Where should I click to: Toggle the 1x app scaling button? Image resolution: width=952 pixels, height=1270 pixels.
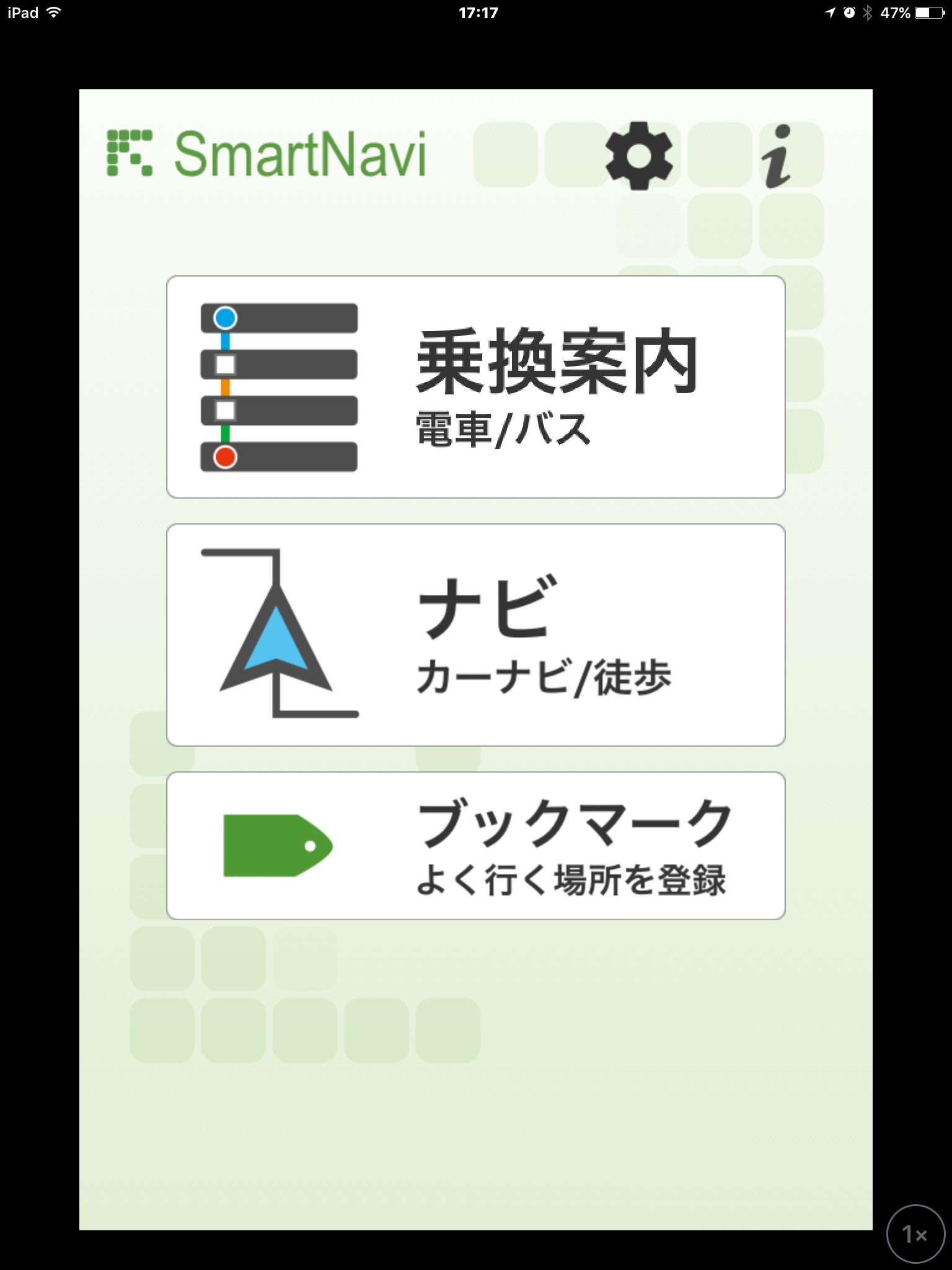coord(915,1234)
